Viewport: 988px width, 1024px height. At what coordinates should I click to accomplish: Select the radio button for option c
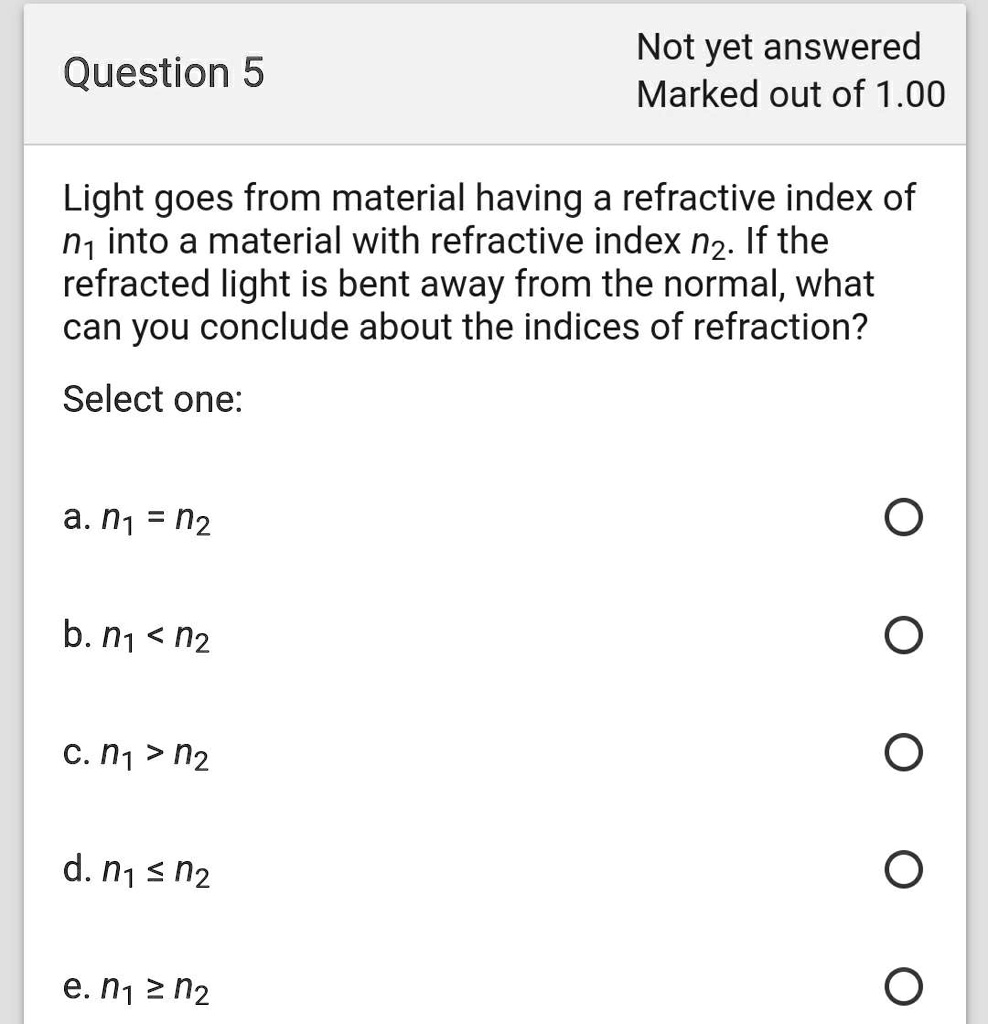point(904,752)
